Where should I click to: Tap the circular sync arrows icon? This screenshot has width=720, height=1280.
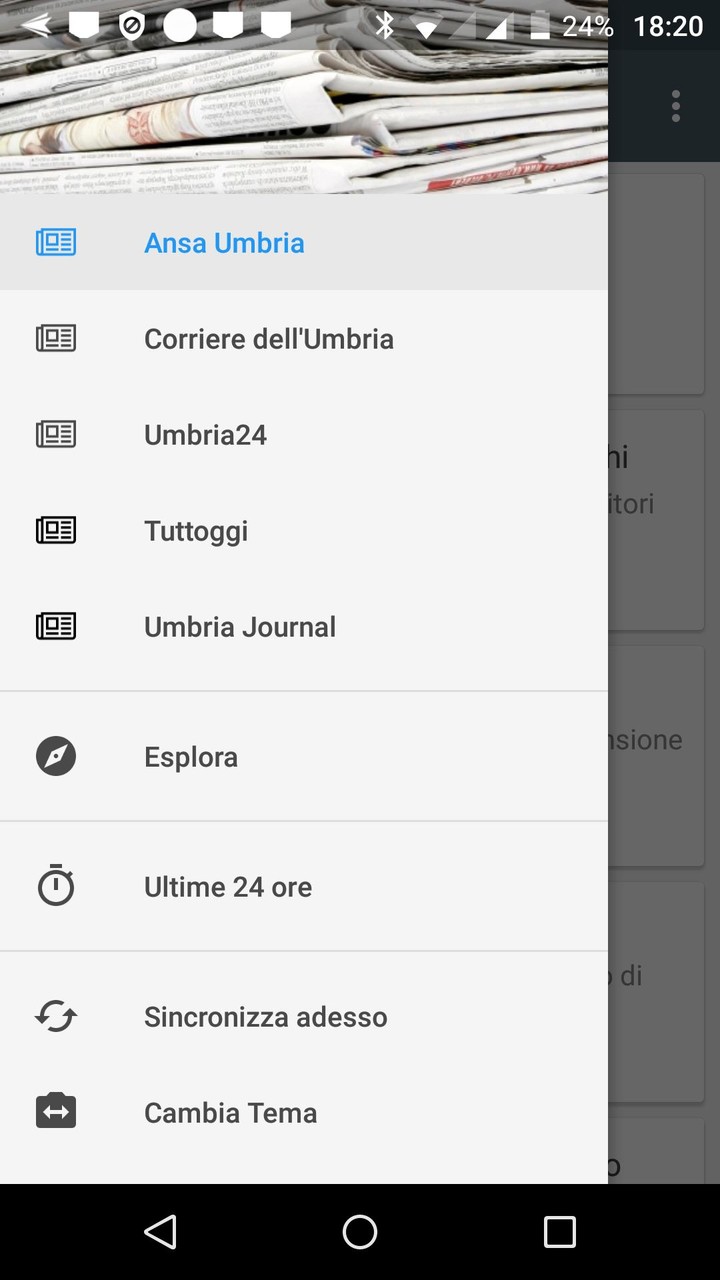(56, 1016)
